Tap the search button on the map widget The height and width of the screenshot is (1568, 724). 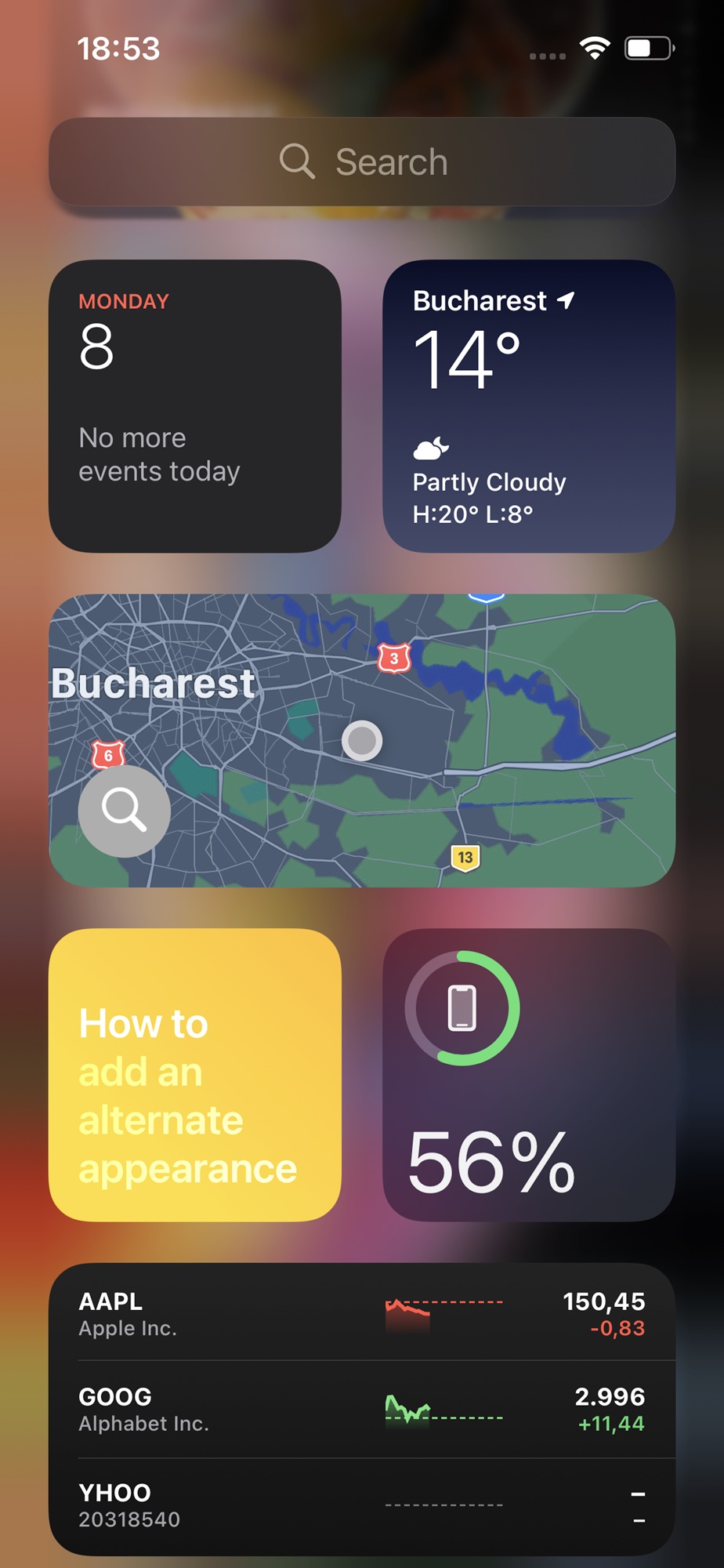[x=125, y=811]
